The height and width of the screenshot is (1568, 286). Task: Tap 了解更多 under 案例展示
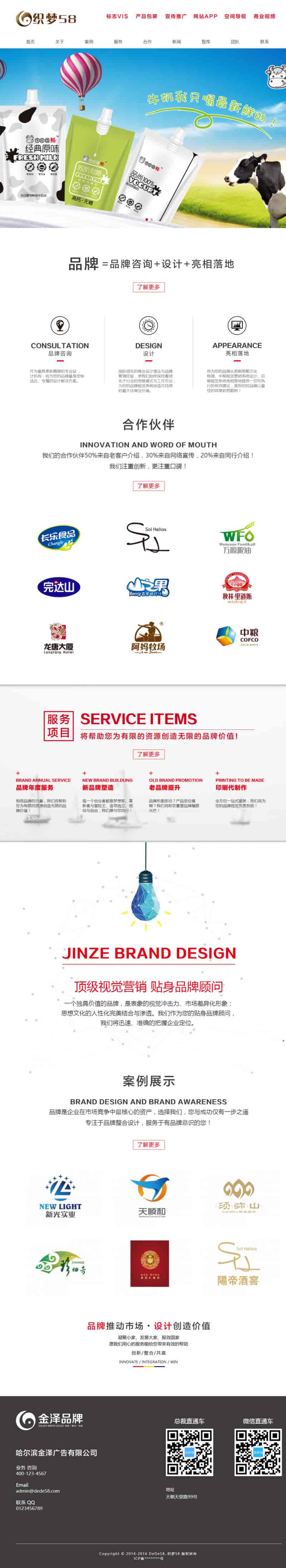[x=148, y=1145]
